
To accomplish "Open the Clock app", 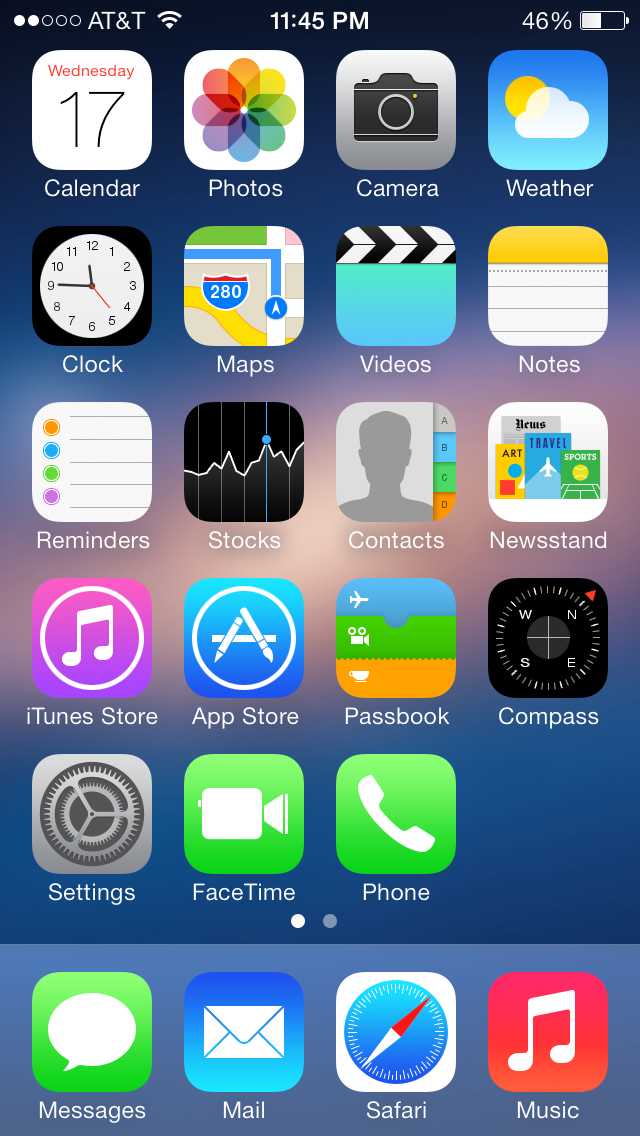I will tap(92, 286).
